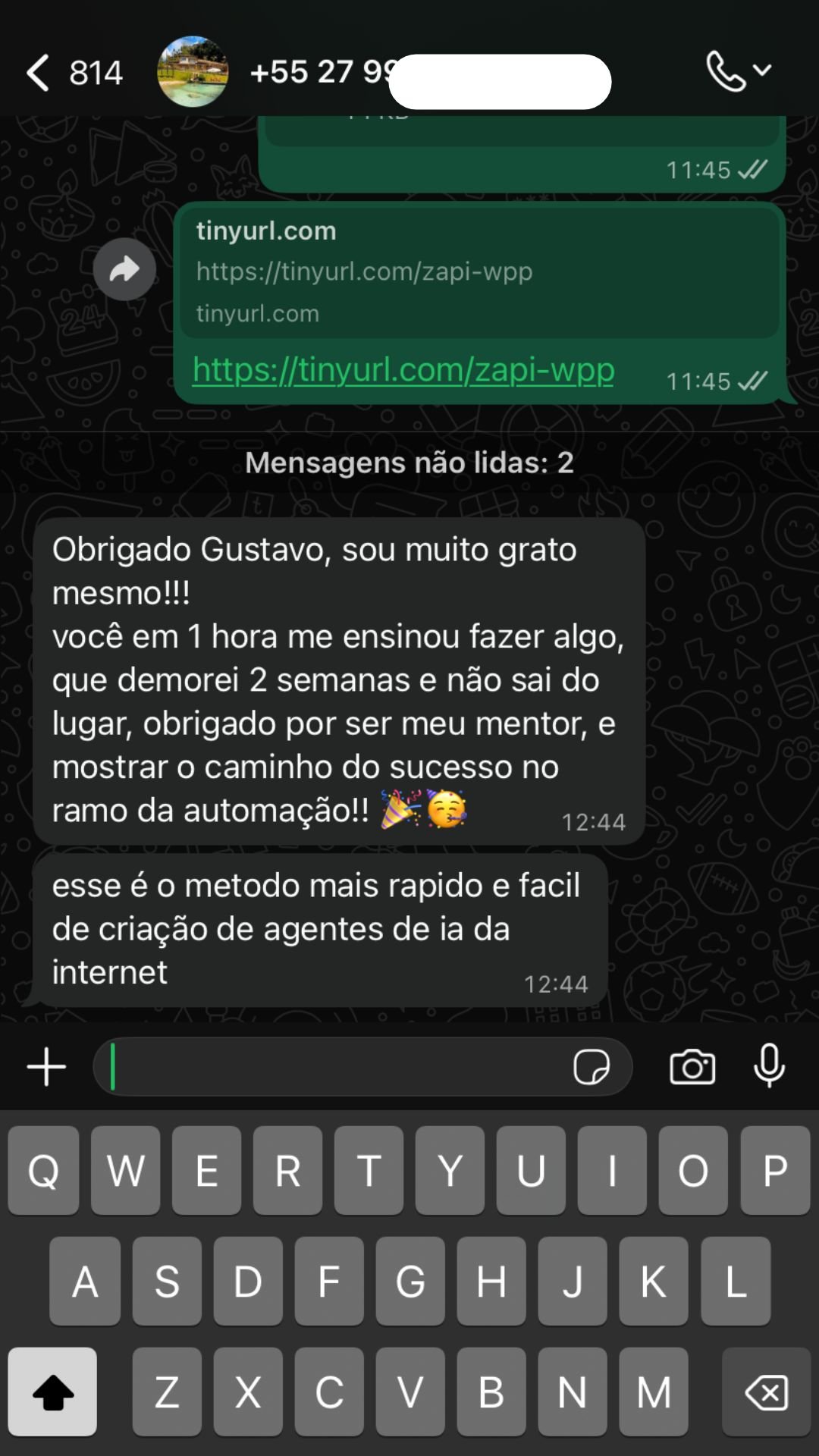The width and height of the screenshot is (819, 1456).
Task: Tap the backspace key on the keyboard
Action: 767,1392
